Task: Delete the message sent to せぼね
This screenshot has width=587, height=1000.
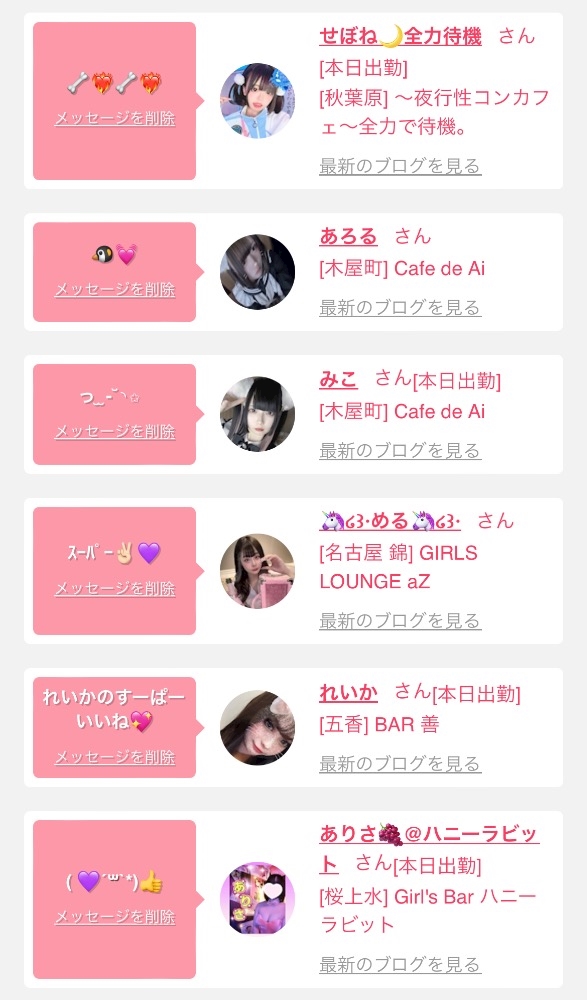Action: tap(115, 119)
